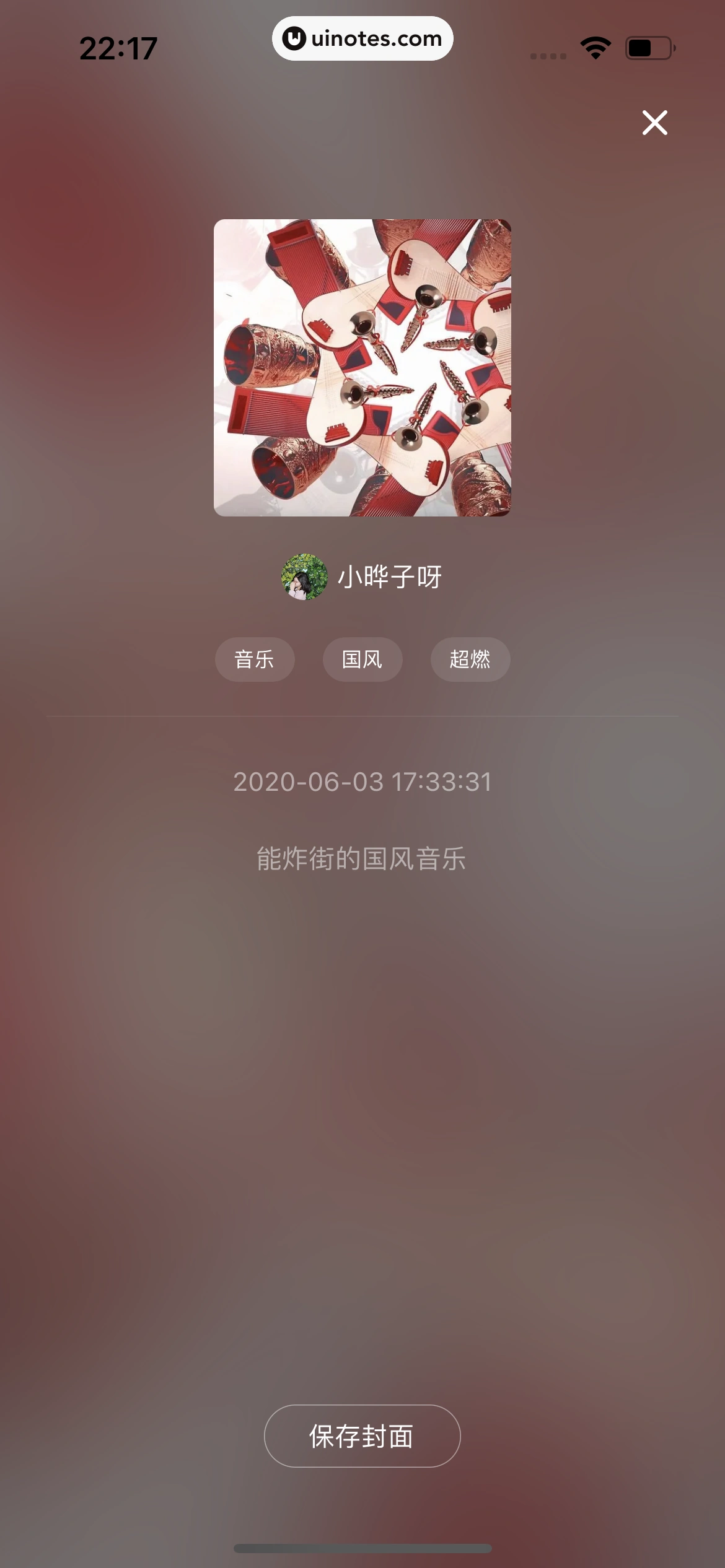Tap the uinotes.com pill at the top
The width and height of the screenshot is (725, 1568).
click(362, 38)
